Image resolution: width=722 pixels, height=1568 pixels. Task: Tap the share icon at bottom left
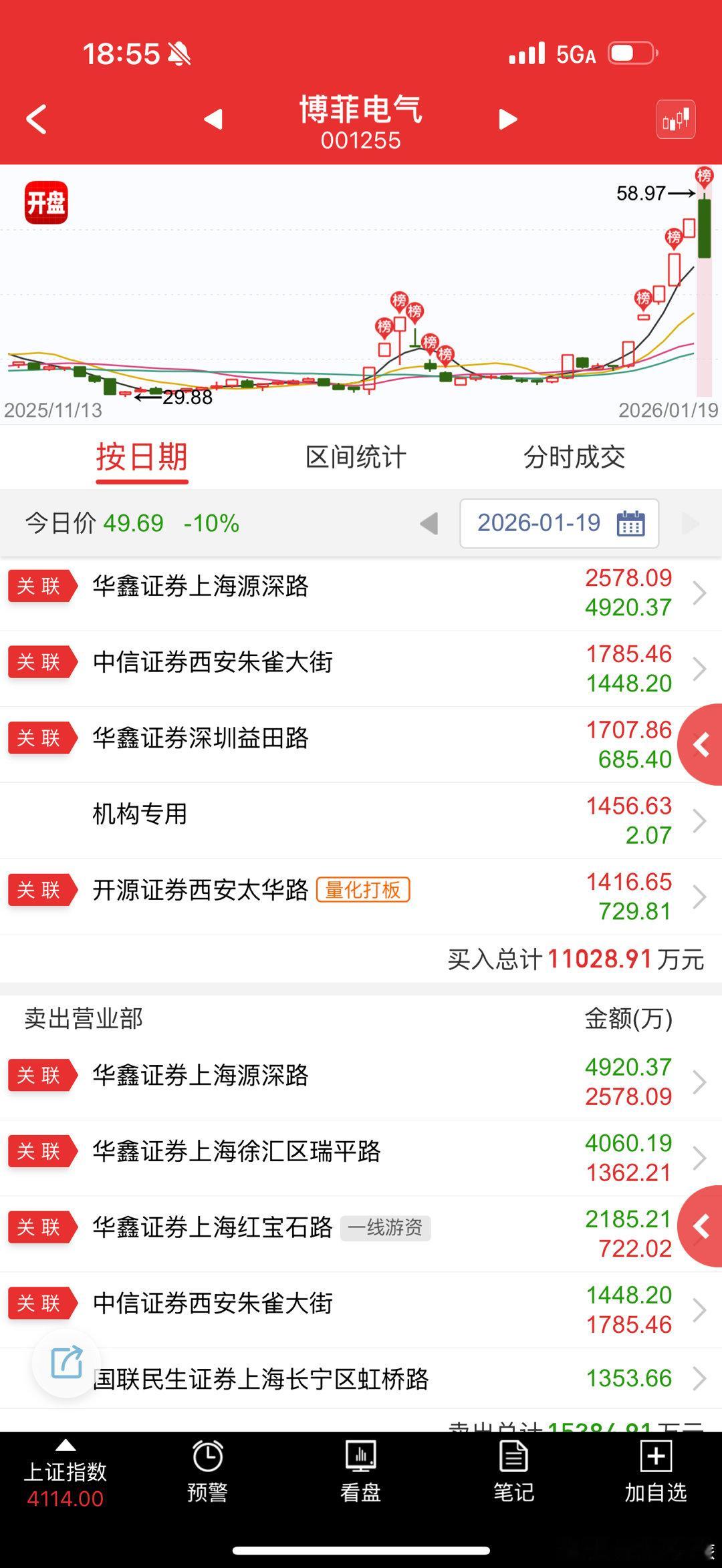[x=65, y=1363]
